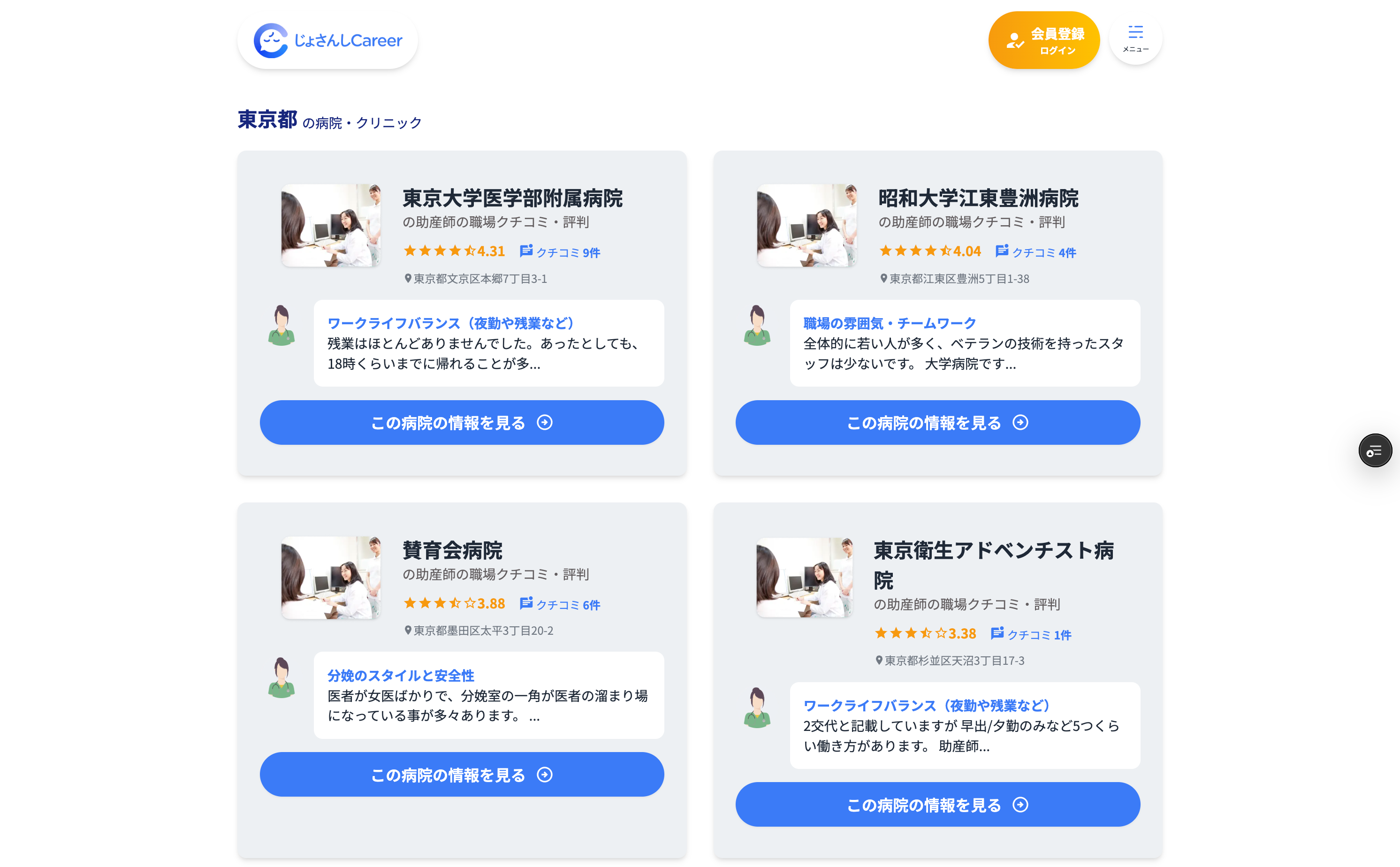Screen dimensions: 1400x867
Task: Tap the 会員登録 ログイン button
Action: pos(1043,41)
